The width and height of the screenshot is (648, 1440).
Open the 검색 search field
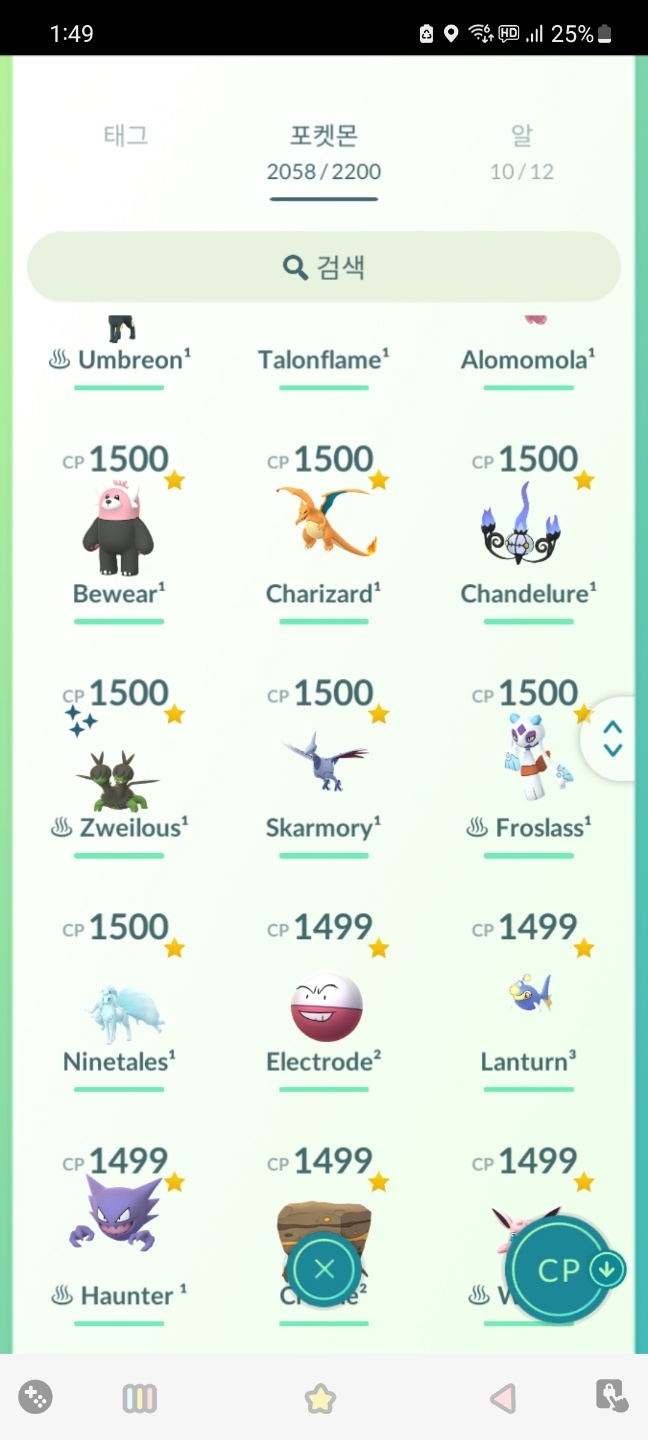324,267
